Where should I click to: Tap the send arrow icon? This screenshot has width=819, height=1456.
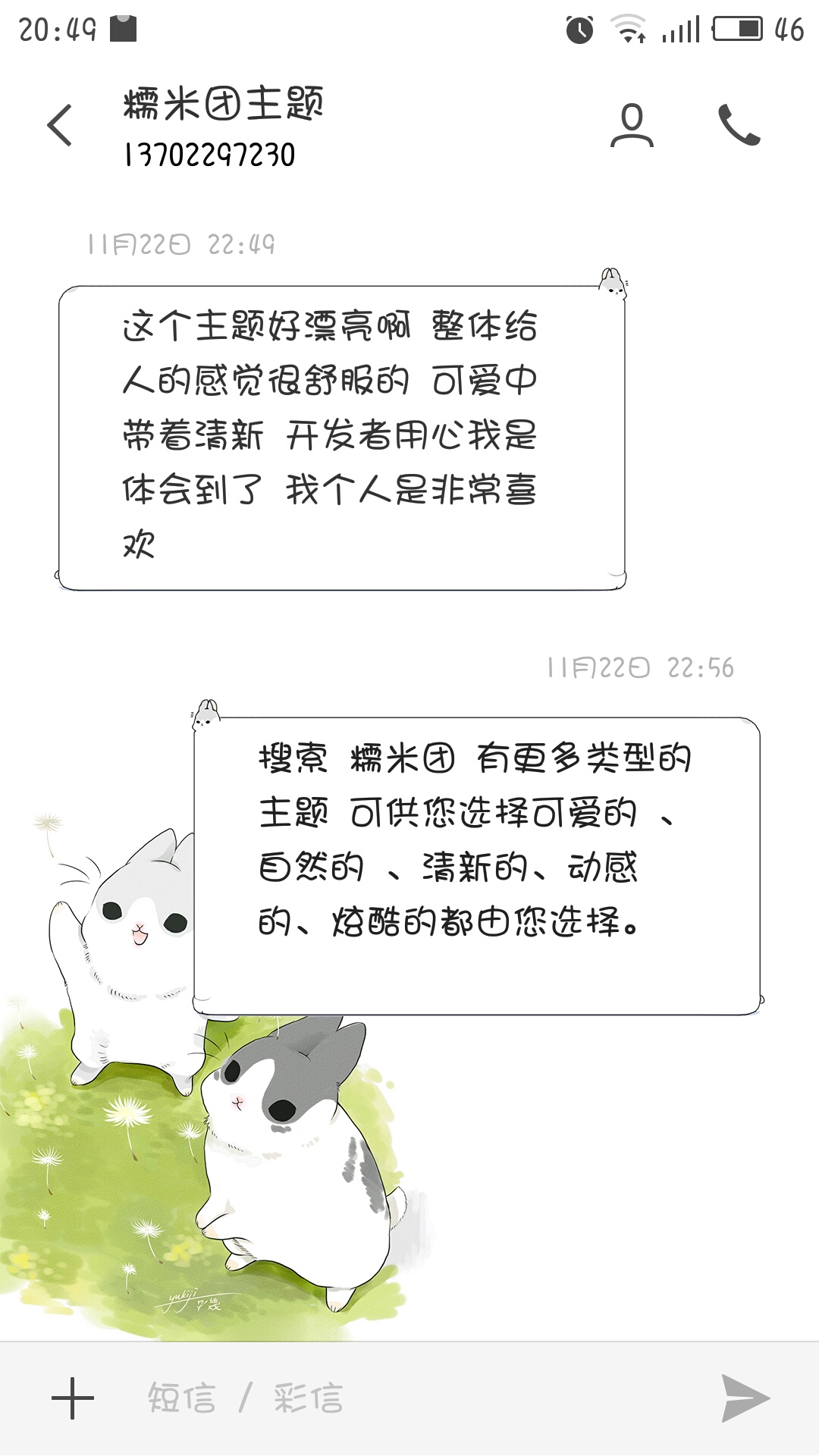pos(745,1399)
